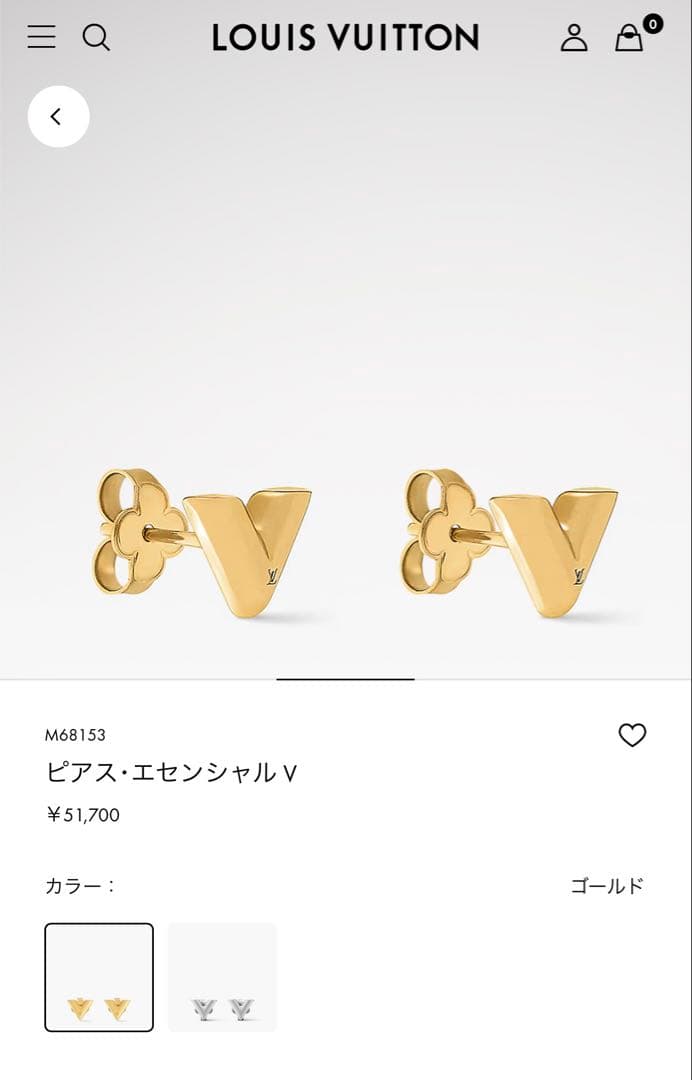Screen dimensions: 692x1080
Task: Select the silver color swatch
Action: point(222,977)
